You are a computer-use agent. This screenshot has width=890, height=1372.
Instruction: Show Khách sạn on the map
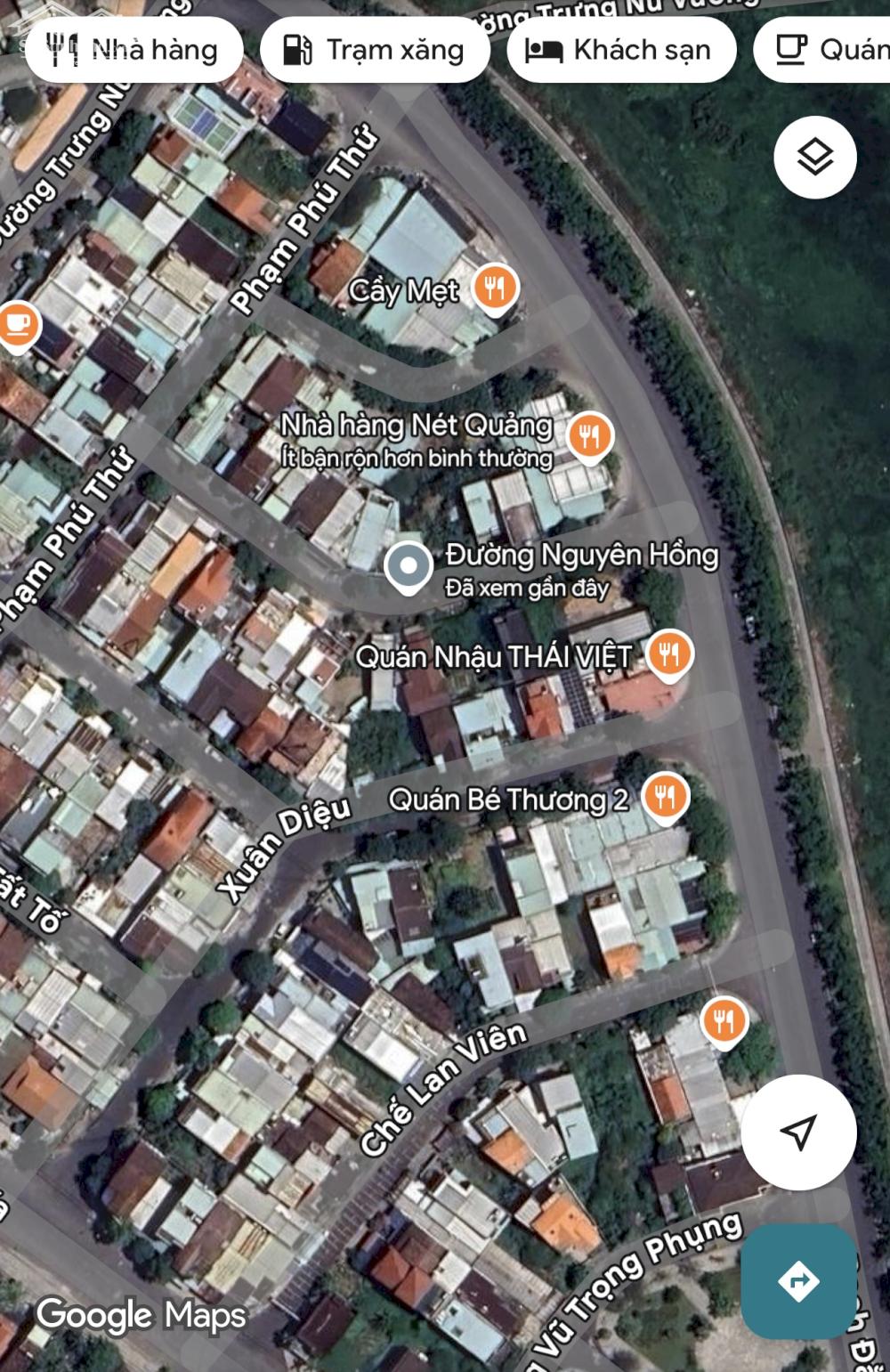(x=621, y=50)
